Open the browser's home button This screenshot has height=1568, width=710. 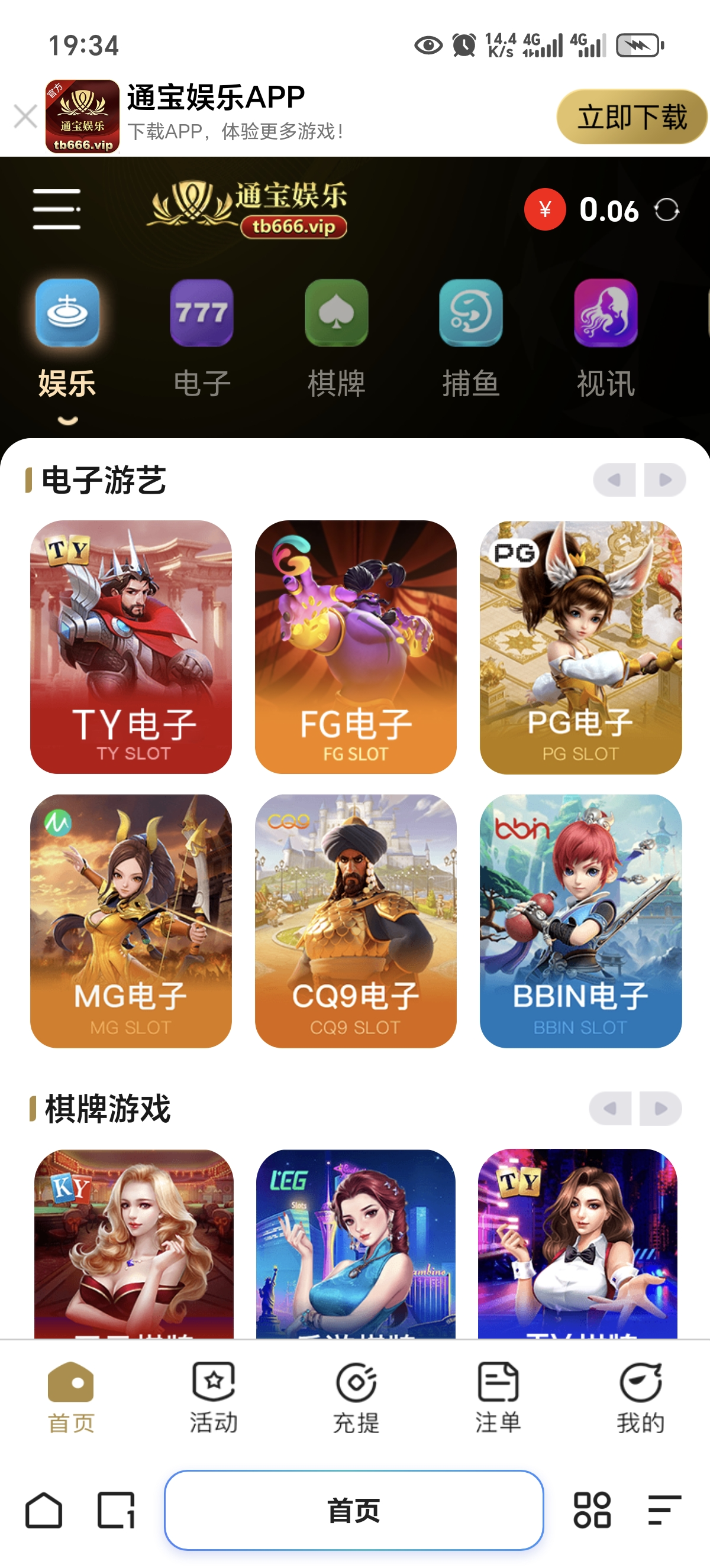tap(44, 1510)
